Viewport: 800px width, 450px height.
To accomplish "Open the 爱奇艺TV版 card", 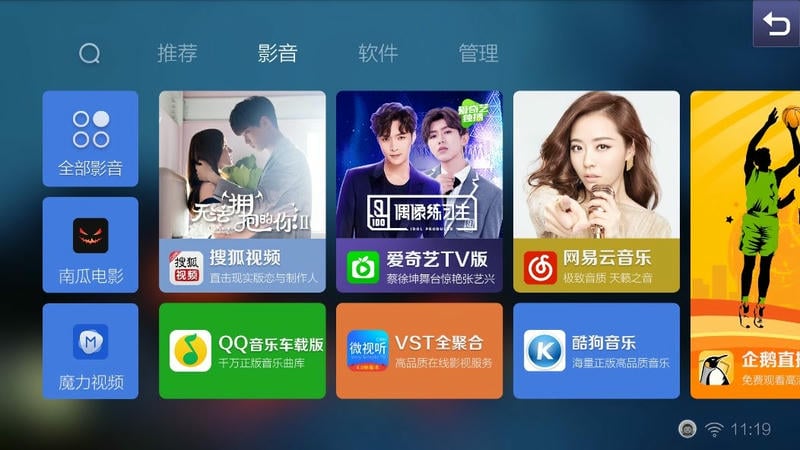I will [x=419, y=192].
